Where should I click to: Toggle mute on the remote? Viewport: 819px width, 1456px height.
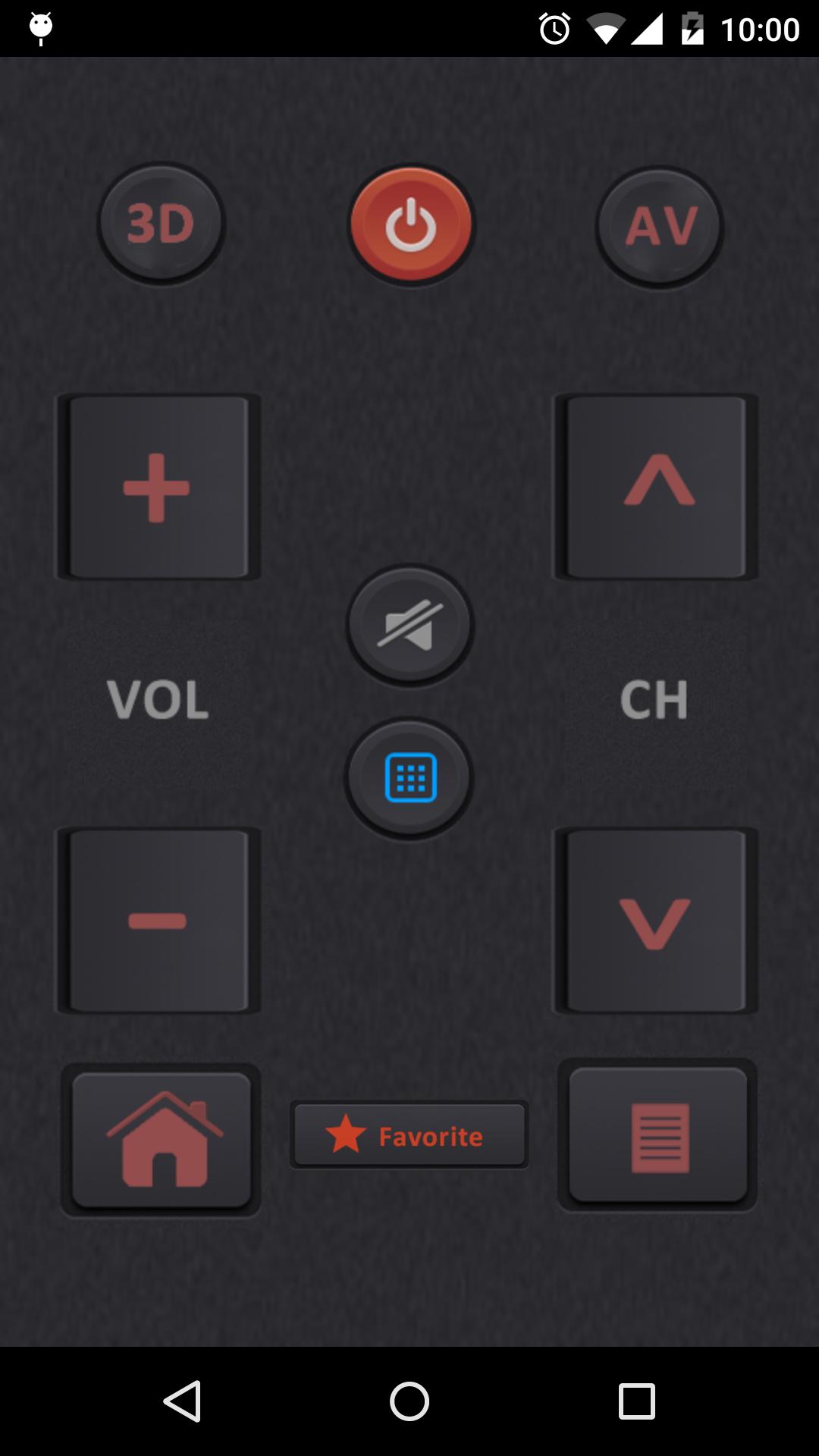[409, 626]
